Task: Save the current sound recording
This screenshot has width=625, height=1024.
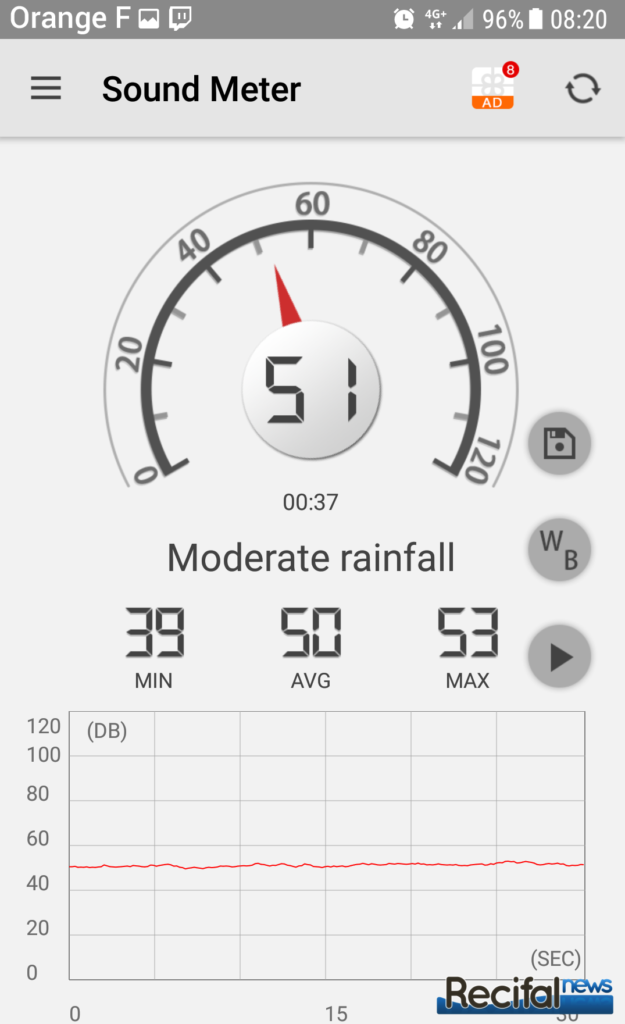Action: click(x=559, y=443)
